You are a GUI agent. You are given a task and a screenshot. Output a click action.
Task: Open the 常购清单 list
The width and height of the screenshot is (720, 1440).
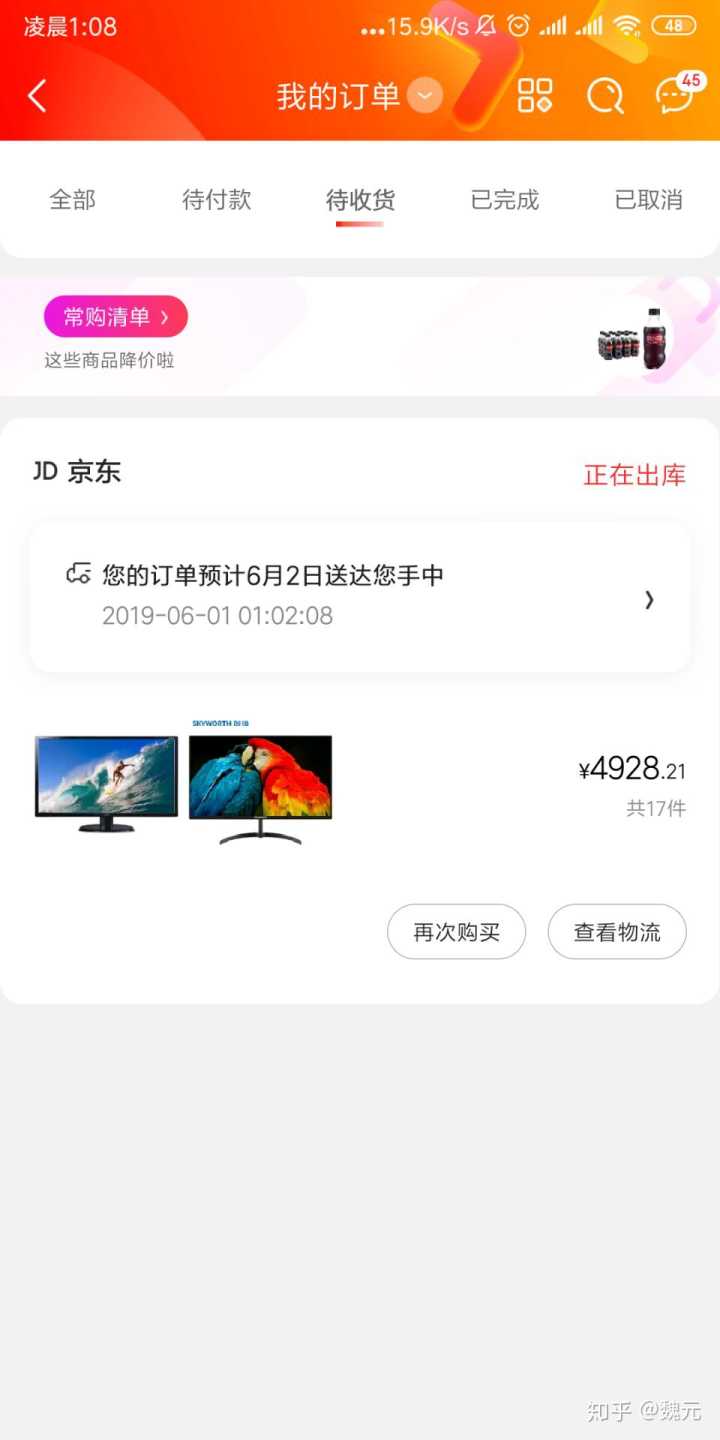pos(115,317)
